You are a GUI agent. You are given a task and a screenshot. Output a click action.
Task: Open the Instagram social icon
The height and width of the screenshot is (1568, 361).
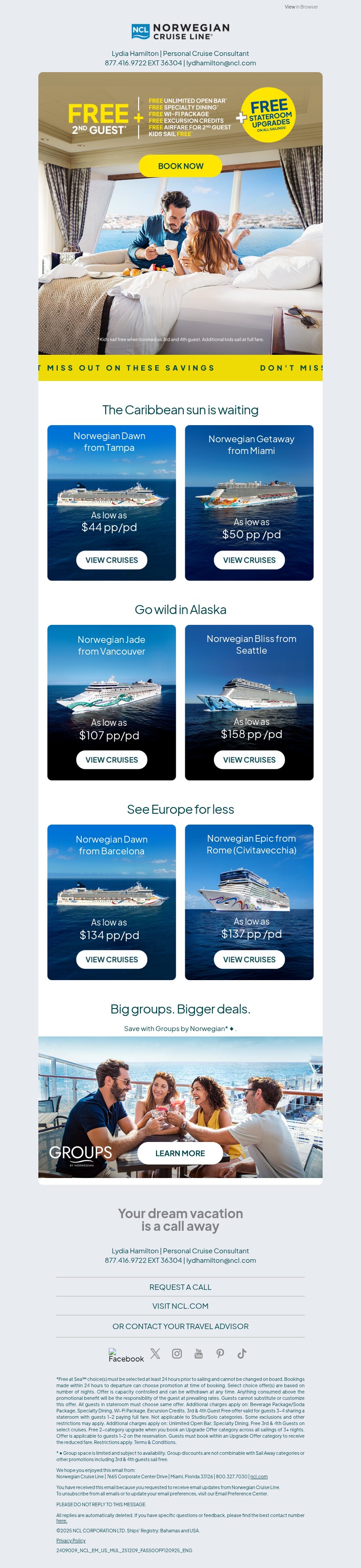[176, 1353]
